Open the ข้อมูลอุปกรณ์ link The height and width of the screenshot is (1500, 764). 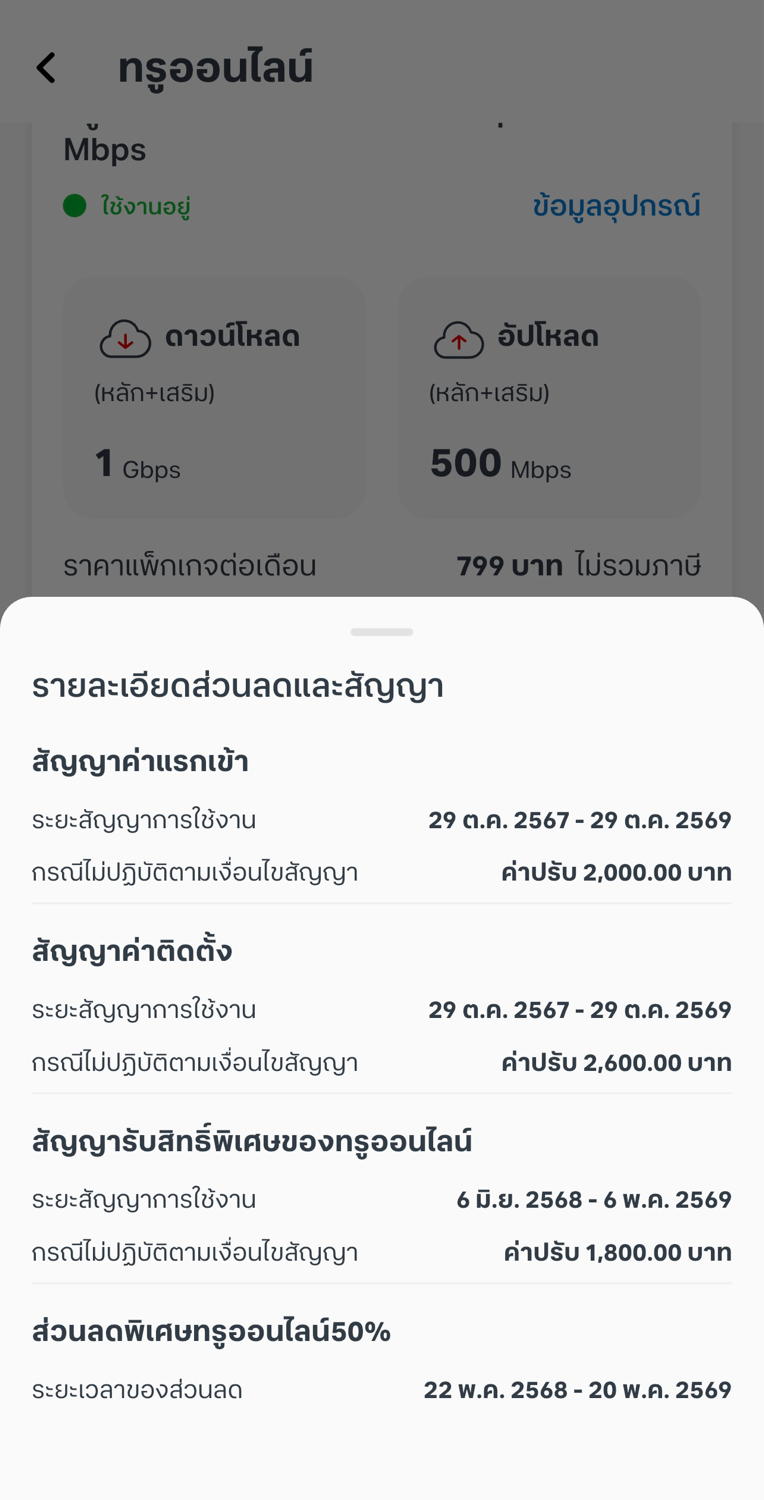tap(616, 207)
